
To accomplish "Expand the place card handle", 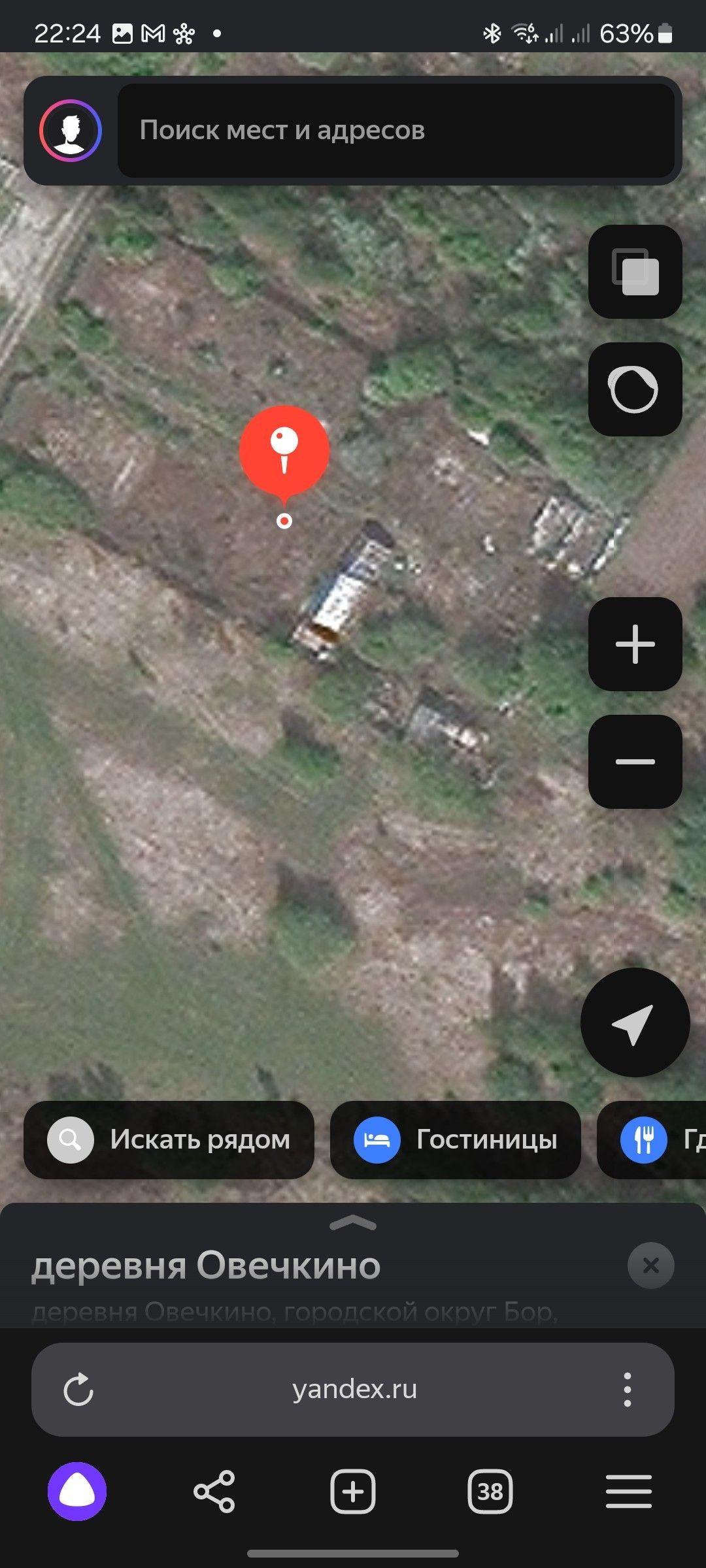I will [353, 1224].
